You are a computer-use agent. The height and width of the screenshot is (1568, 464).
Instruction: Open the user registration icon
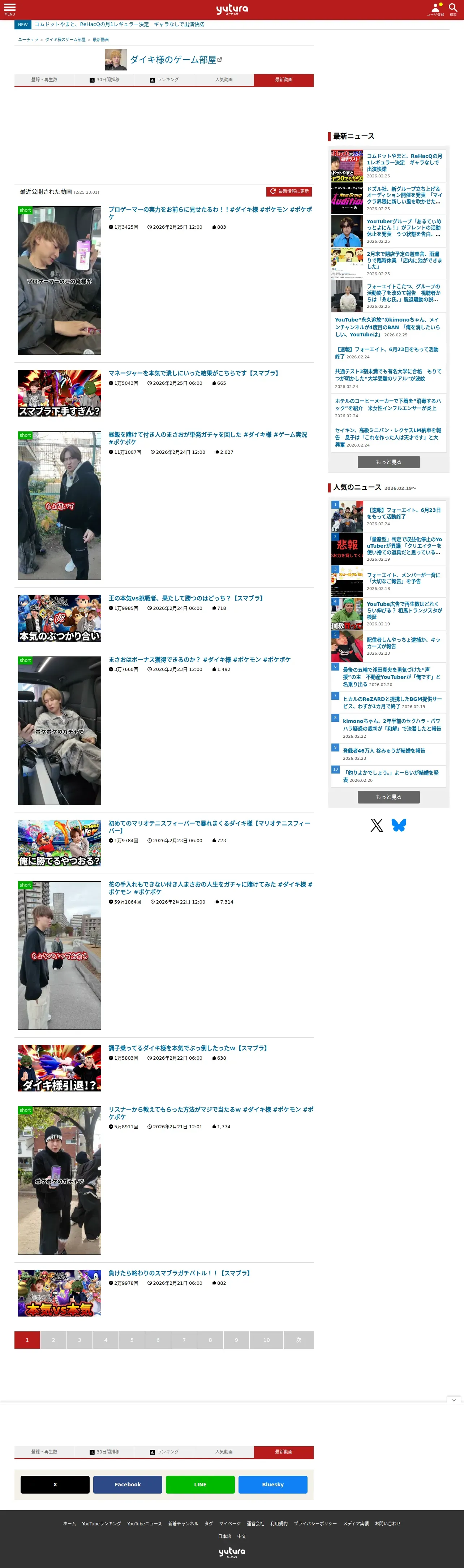pos(435,9)
